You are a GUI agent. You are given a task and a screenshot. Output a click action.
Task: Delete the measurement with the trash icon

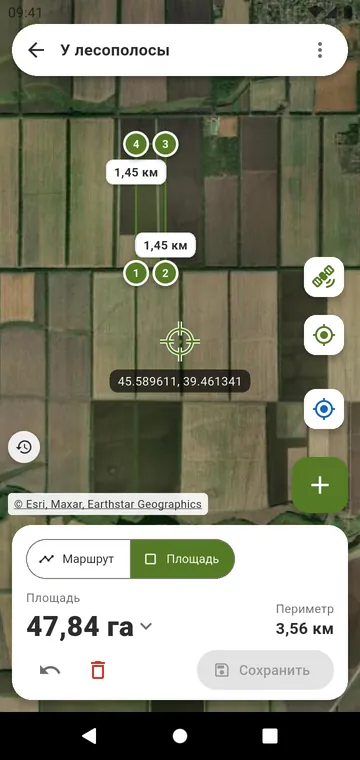98,670
